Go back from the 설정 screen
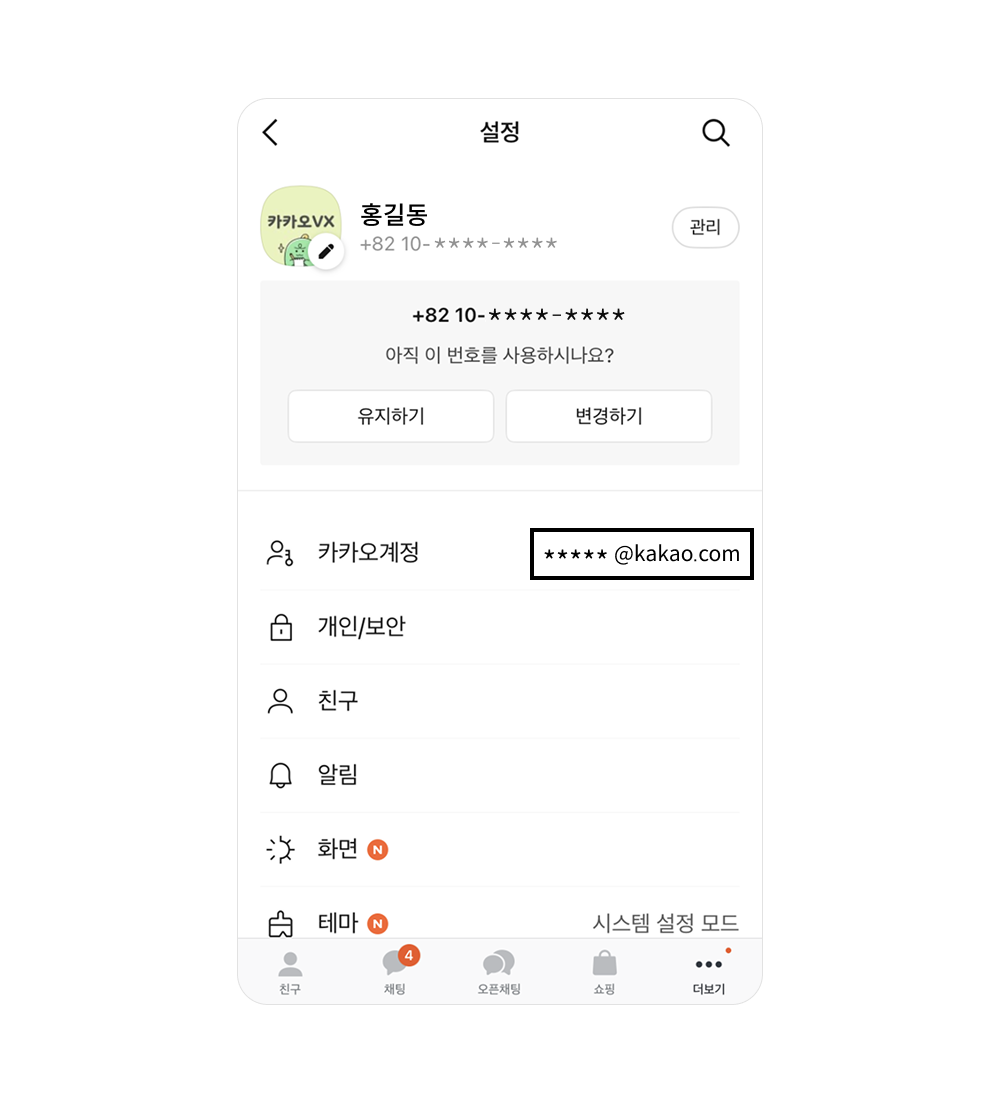 pos(270,132)
